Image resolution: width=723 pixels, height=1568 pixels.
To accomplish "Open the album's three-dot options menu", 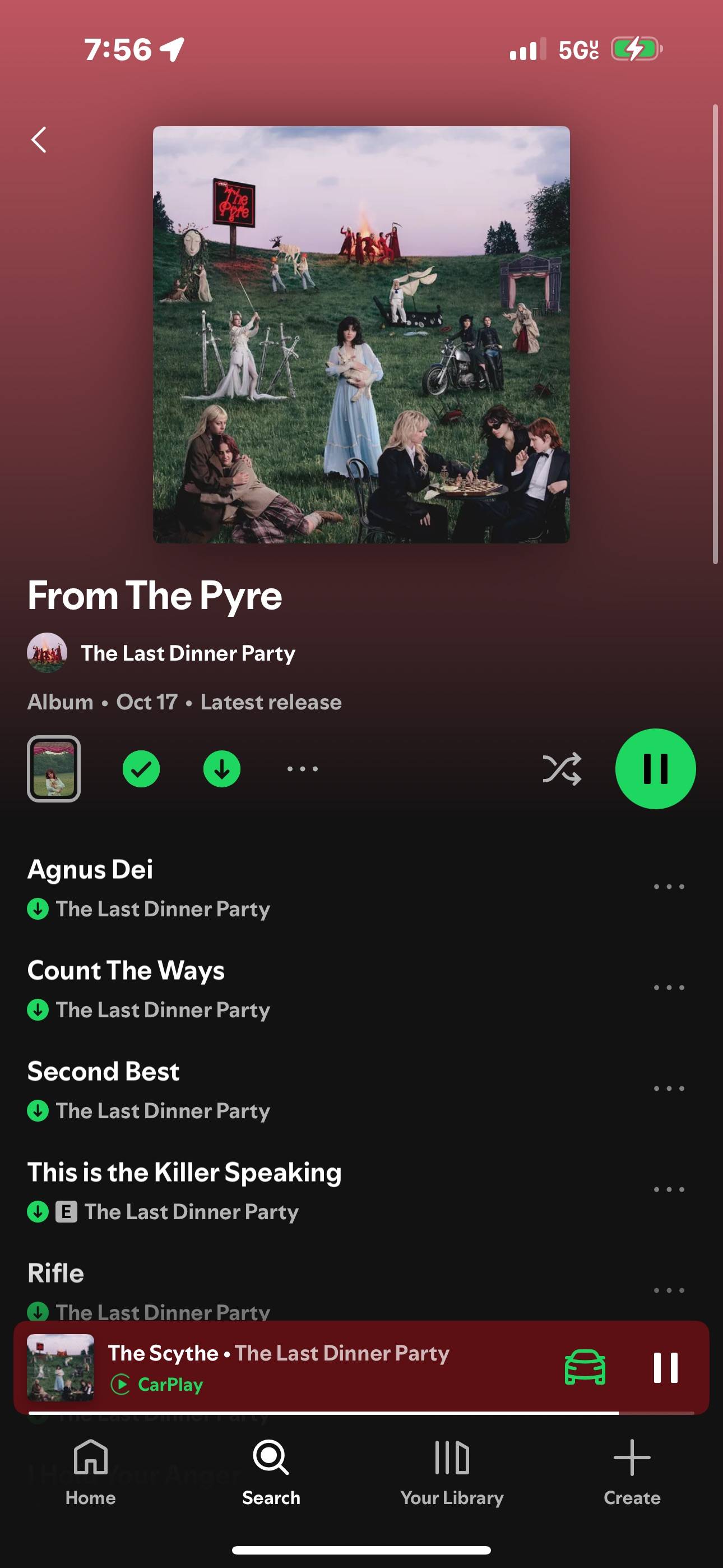I will 303,769.
